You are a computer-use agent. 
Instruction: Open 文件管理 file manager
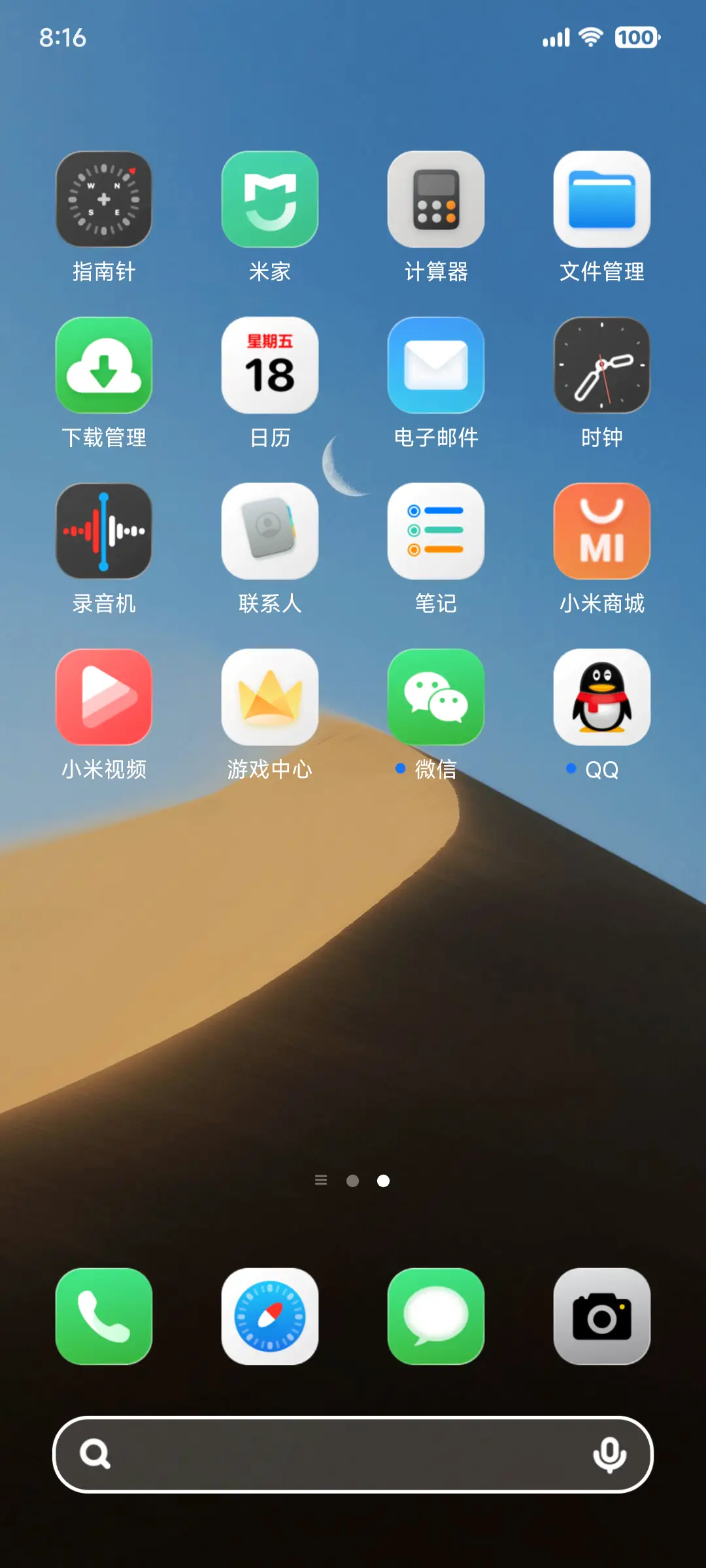(601, 199)
